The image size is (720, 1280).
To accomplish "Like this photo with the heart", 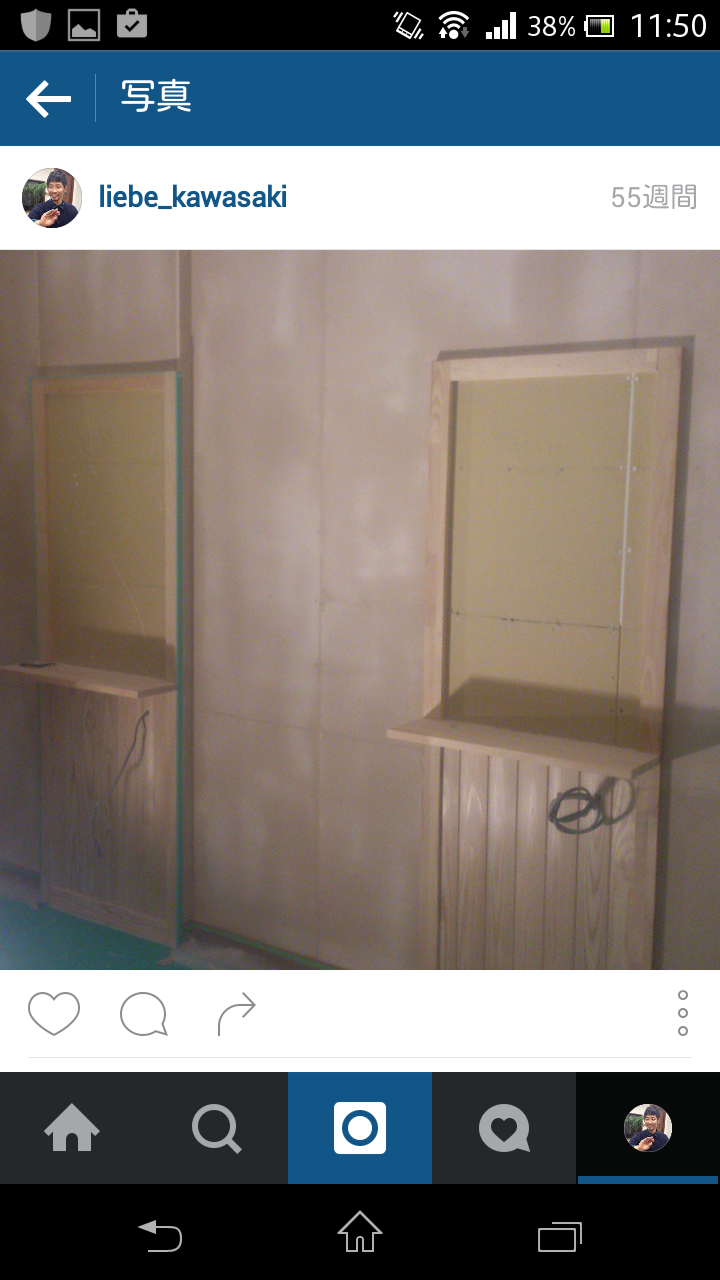I will click(x=53, y=1014).
